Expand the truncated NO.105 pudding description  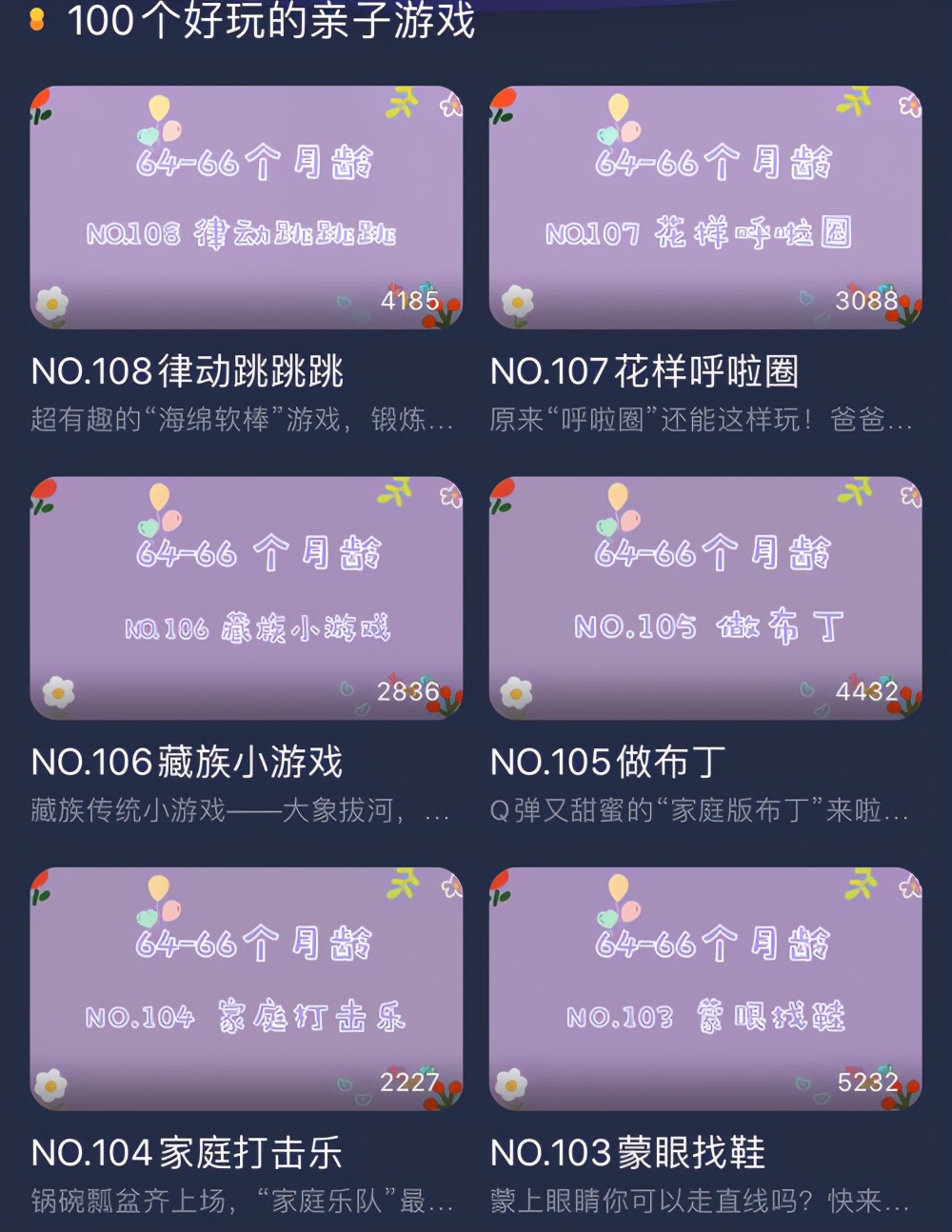(701, 808)
